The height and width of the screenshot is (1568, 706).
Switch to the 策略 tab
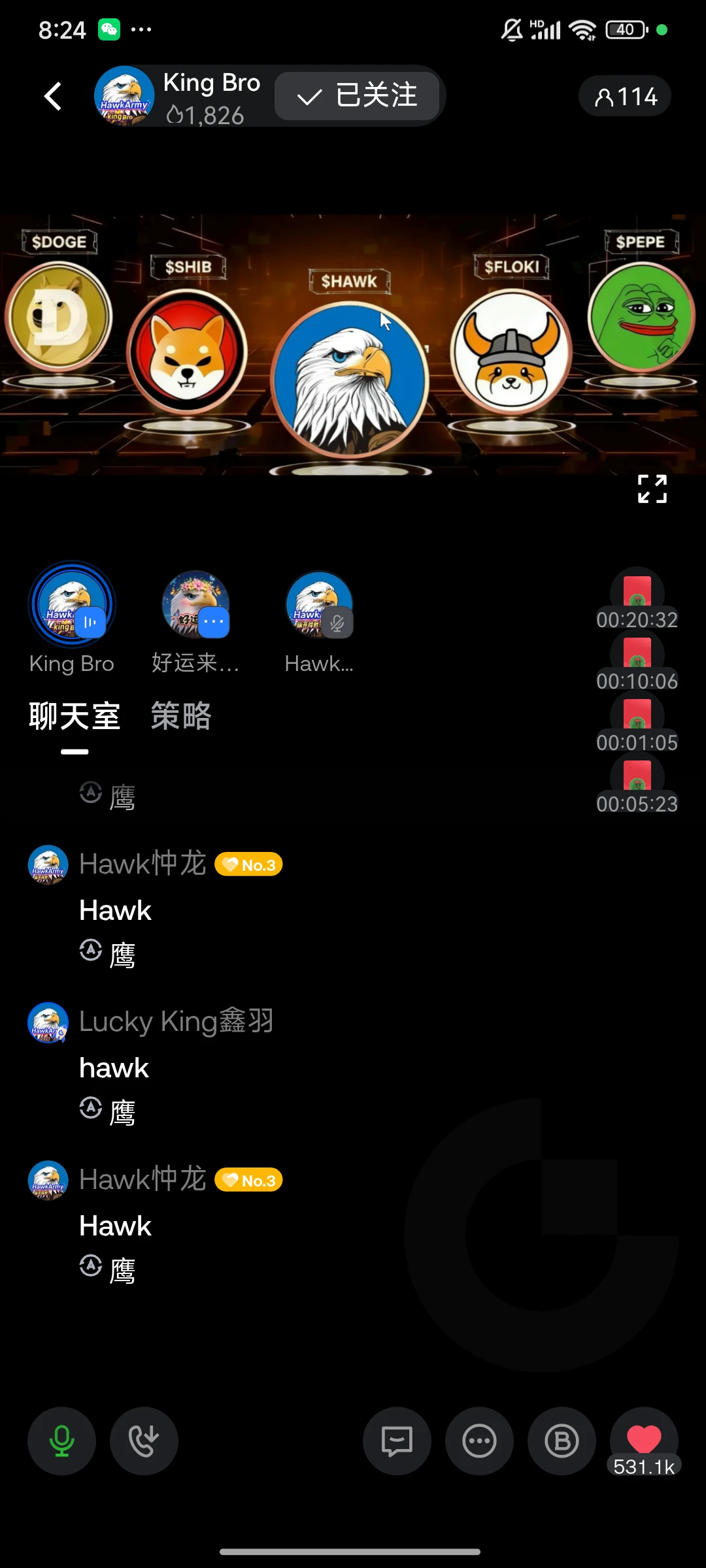tap(181, 716)
